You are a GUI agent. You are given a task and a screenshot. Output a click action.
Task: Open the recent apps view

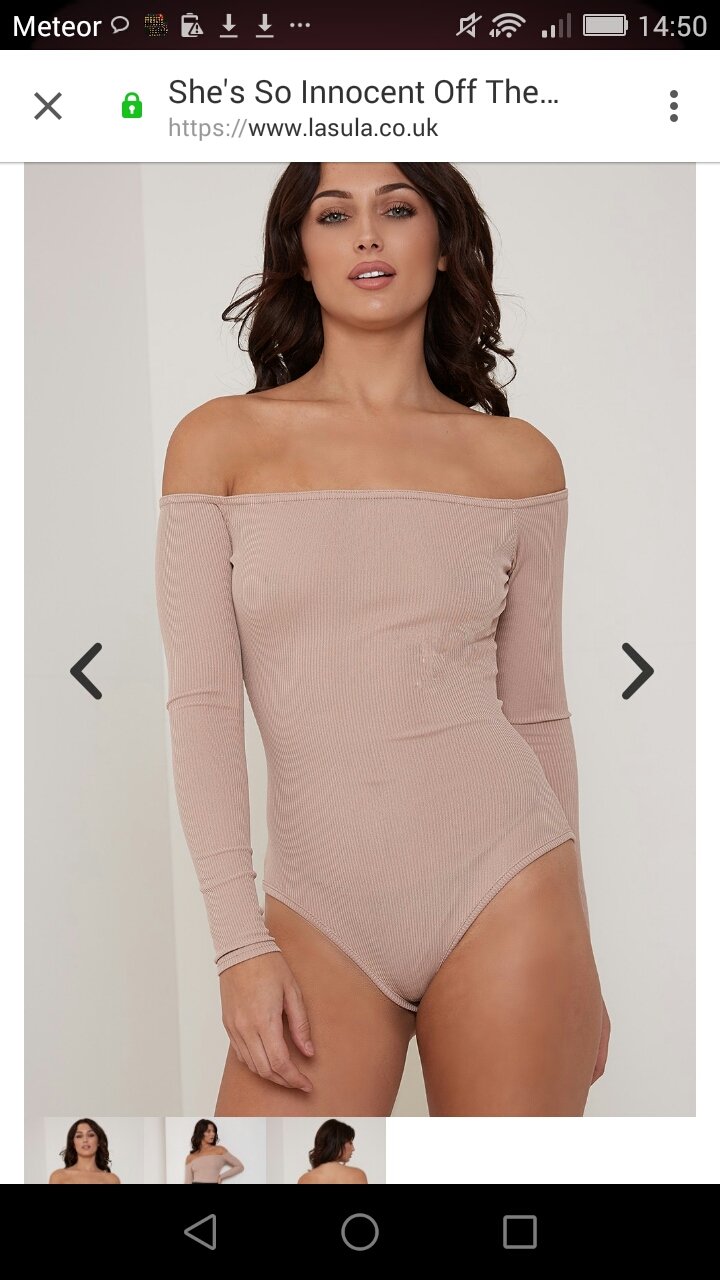pos(519,1232)
